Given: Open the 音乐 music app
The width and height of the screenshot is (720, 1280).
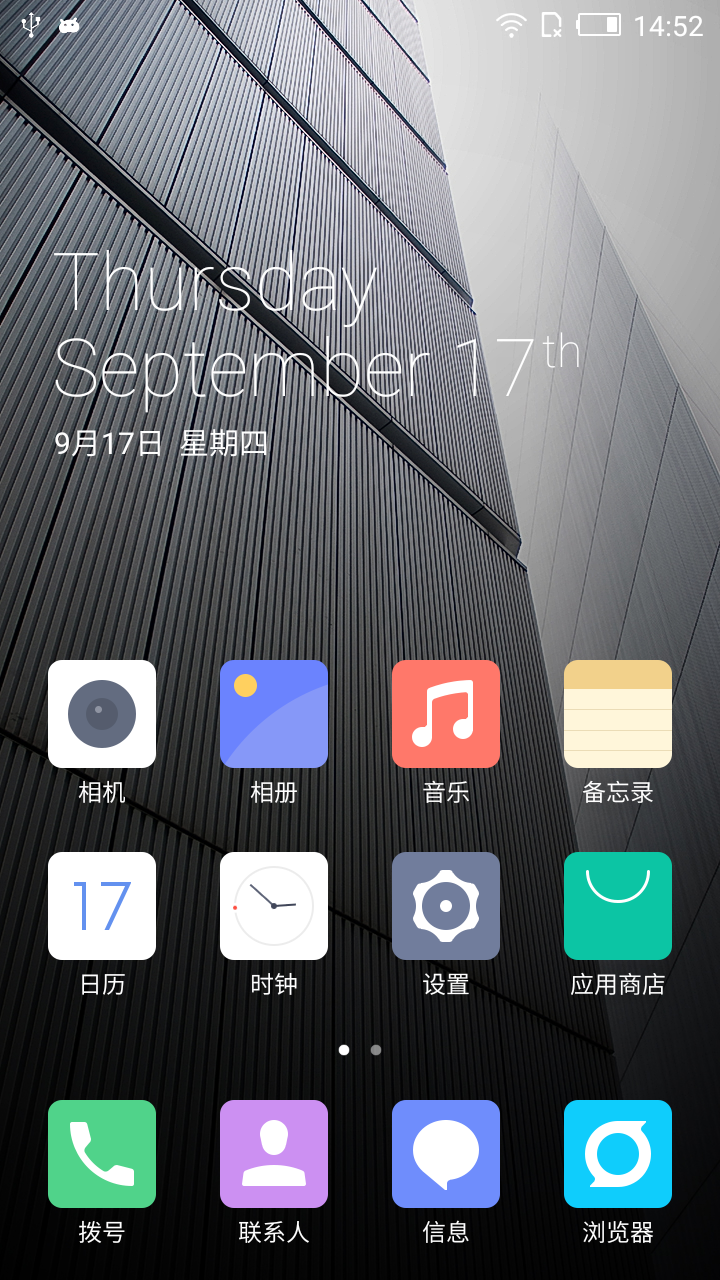Looking at the screenshot, I should pos(446,714).
